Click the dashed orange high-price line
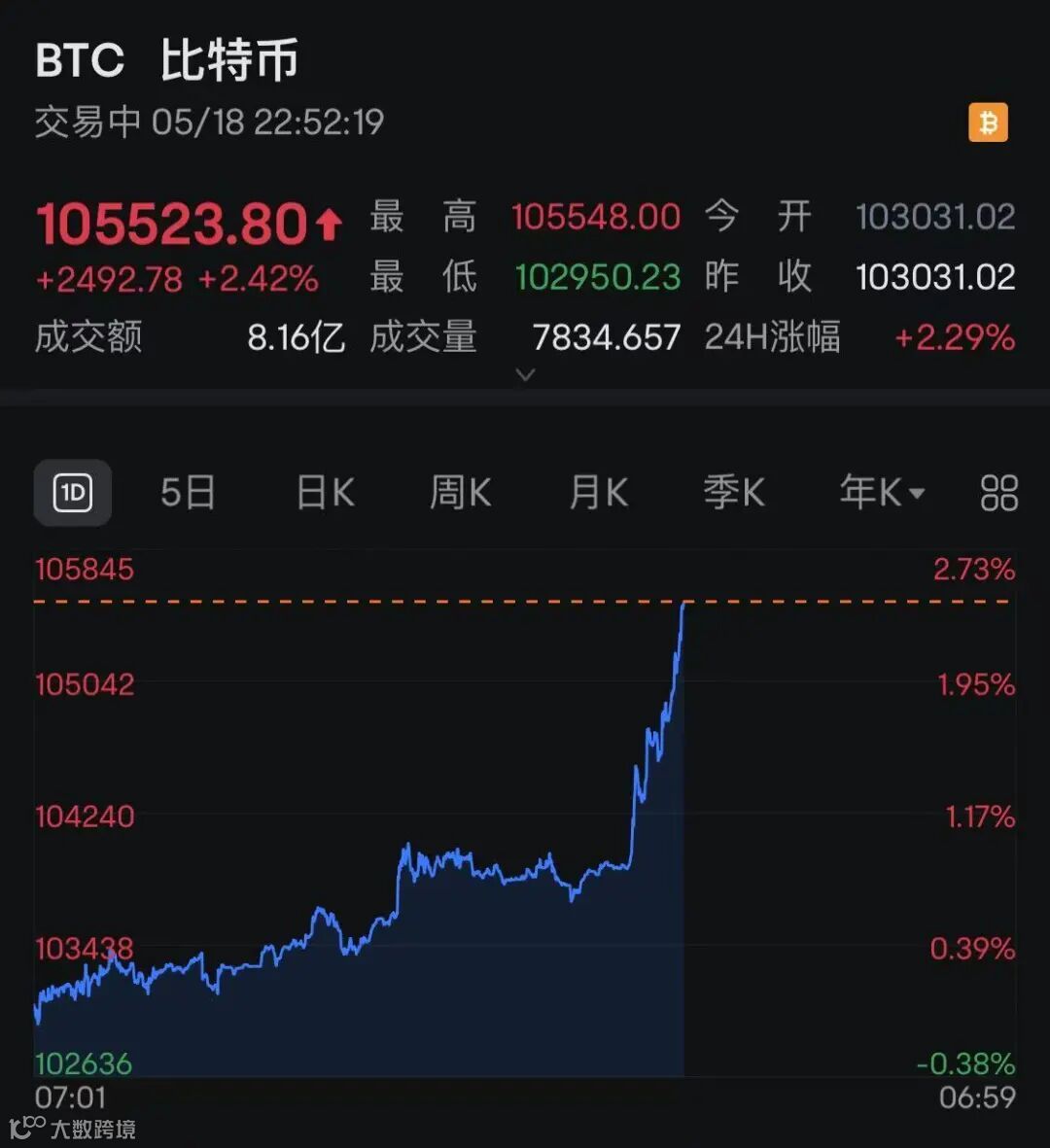 tap(389, 602)
